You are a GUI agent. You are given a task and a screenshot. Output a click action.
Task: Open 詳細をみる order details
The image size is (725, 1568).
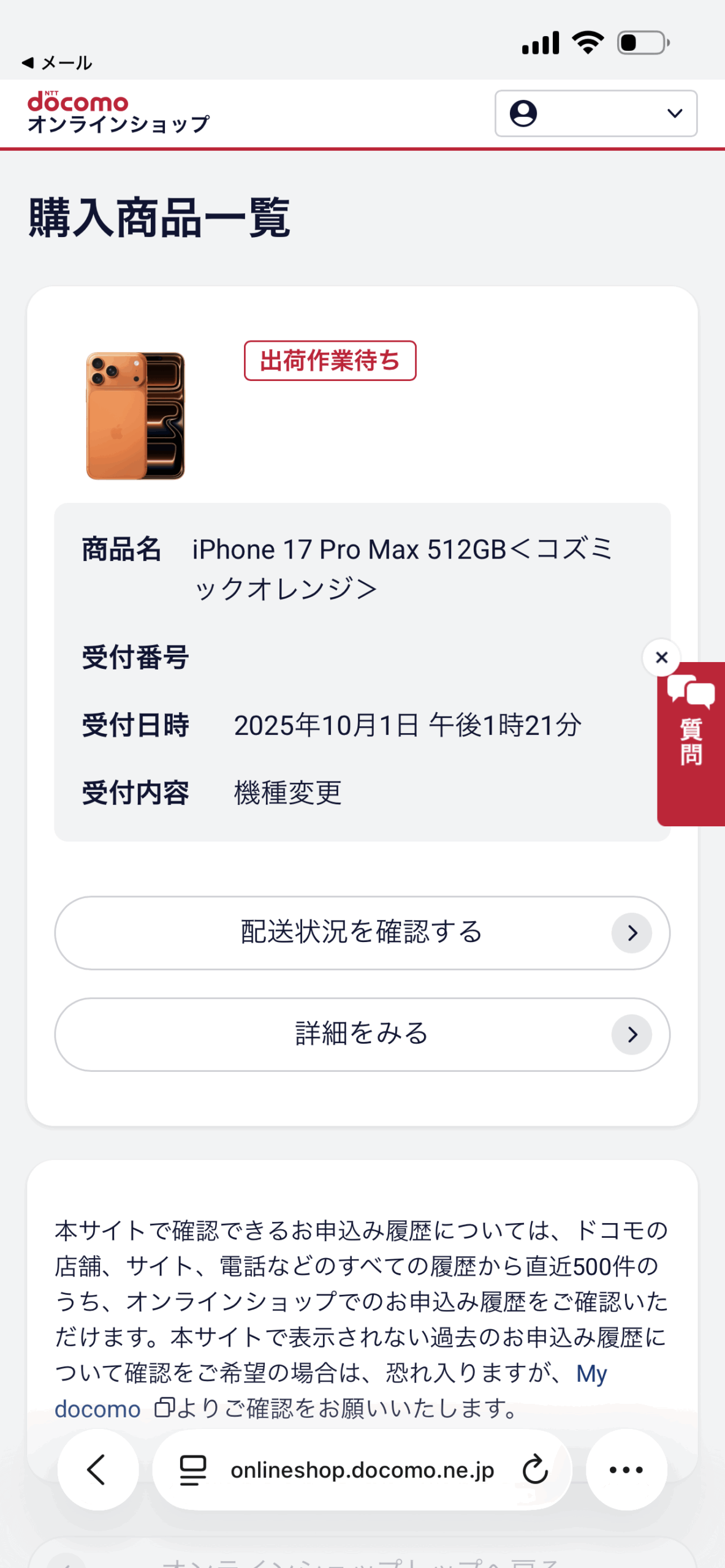pos(362,1034)
